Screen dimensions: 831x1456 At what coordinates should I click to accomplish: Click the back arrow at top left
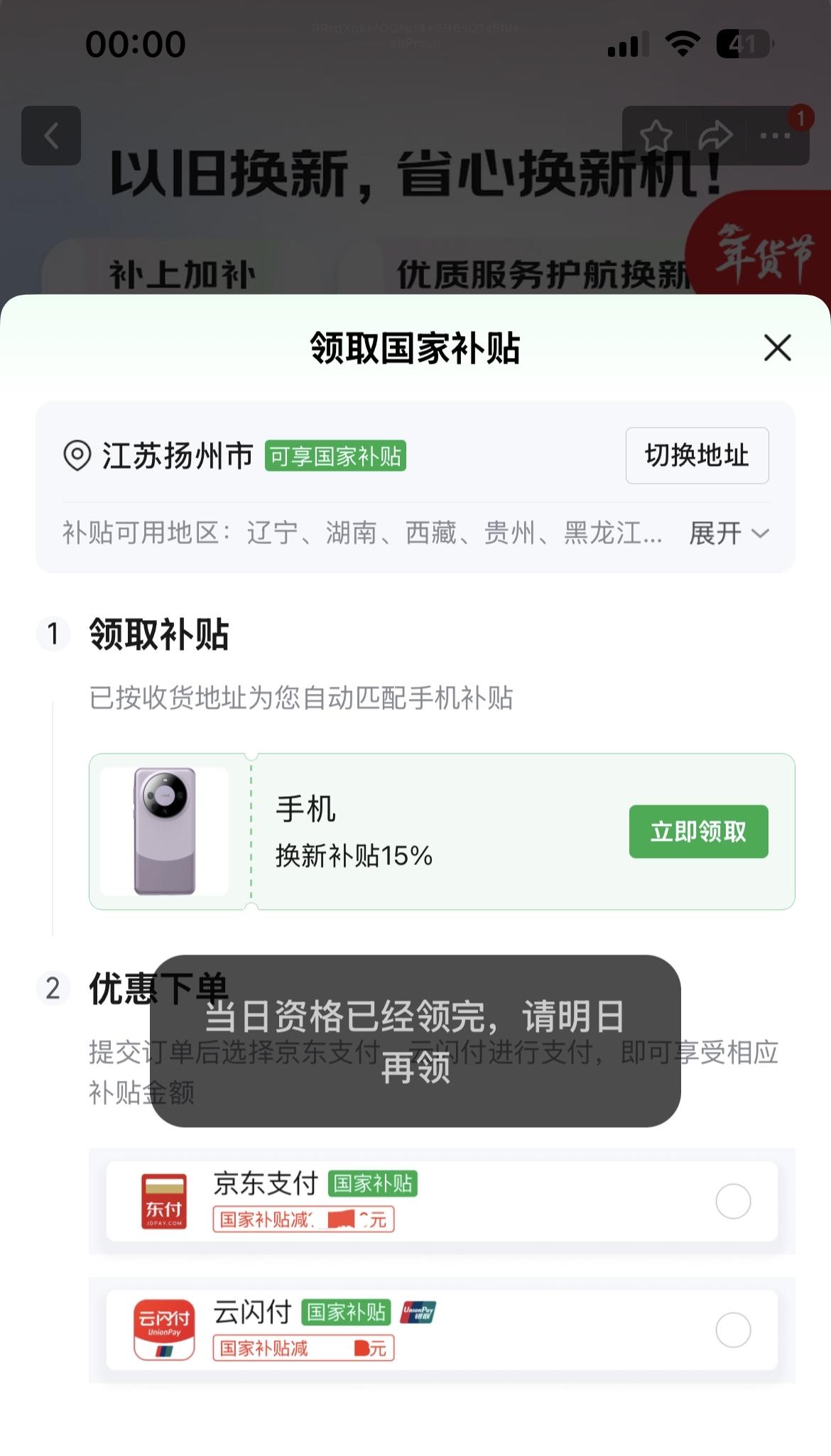coord(51,136)
